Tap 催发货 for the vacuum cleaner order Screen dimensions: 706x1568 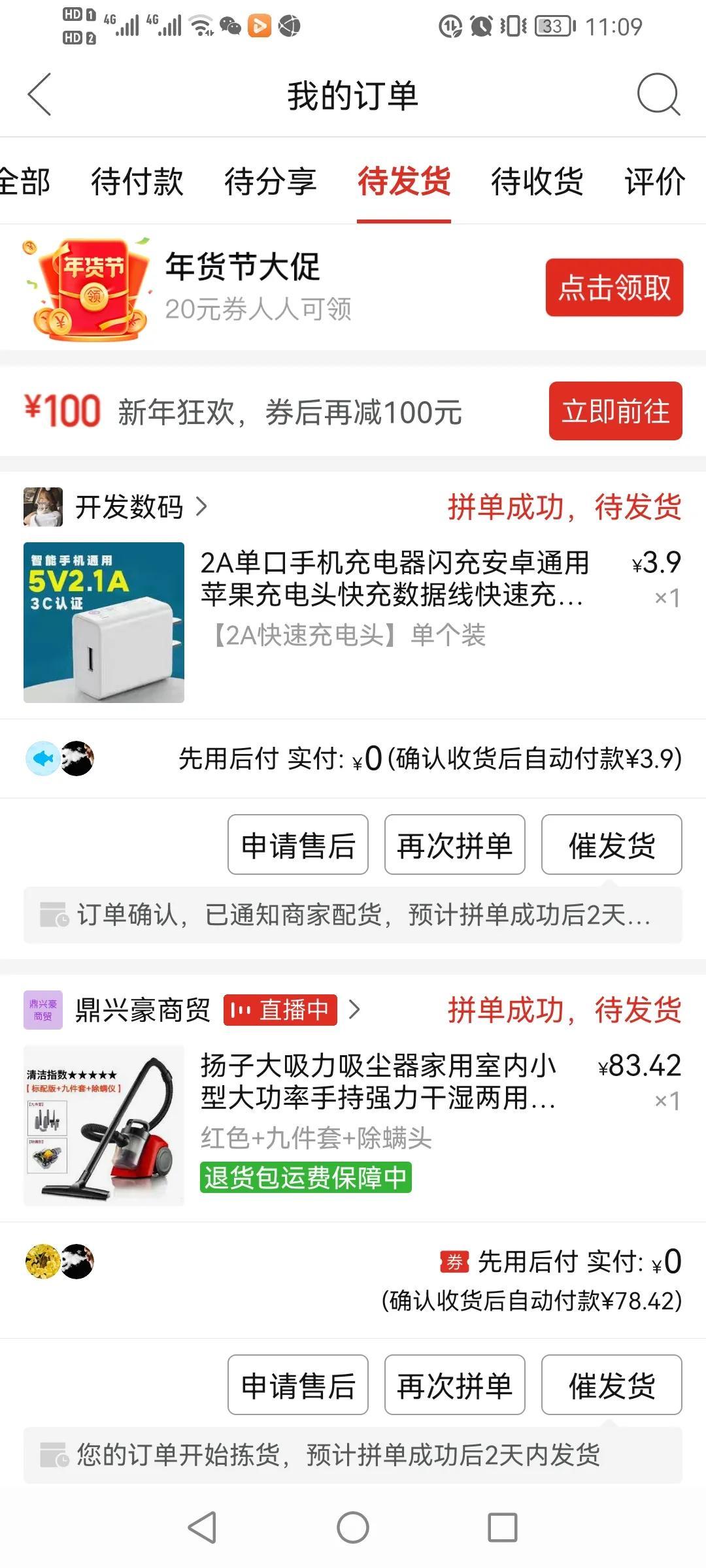tap(612, 1384)
